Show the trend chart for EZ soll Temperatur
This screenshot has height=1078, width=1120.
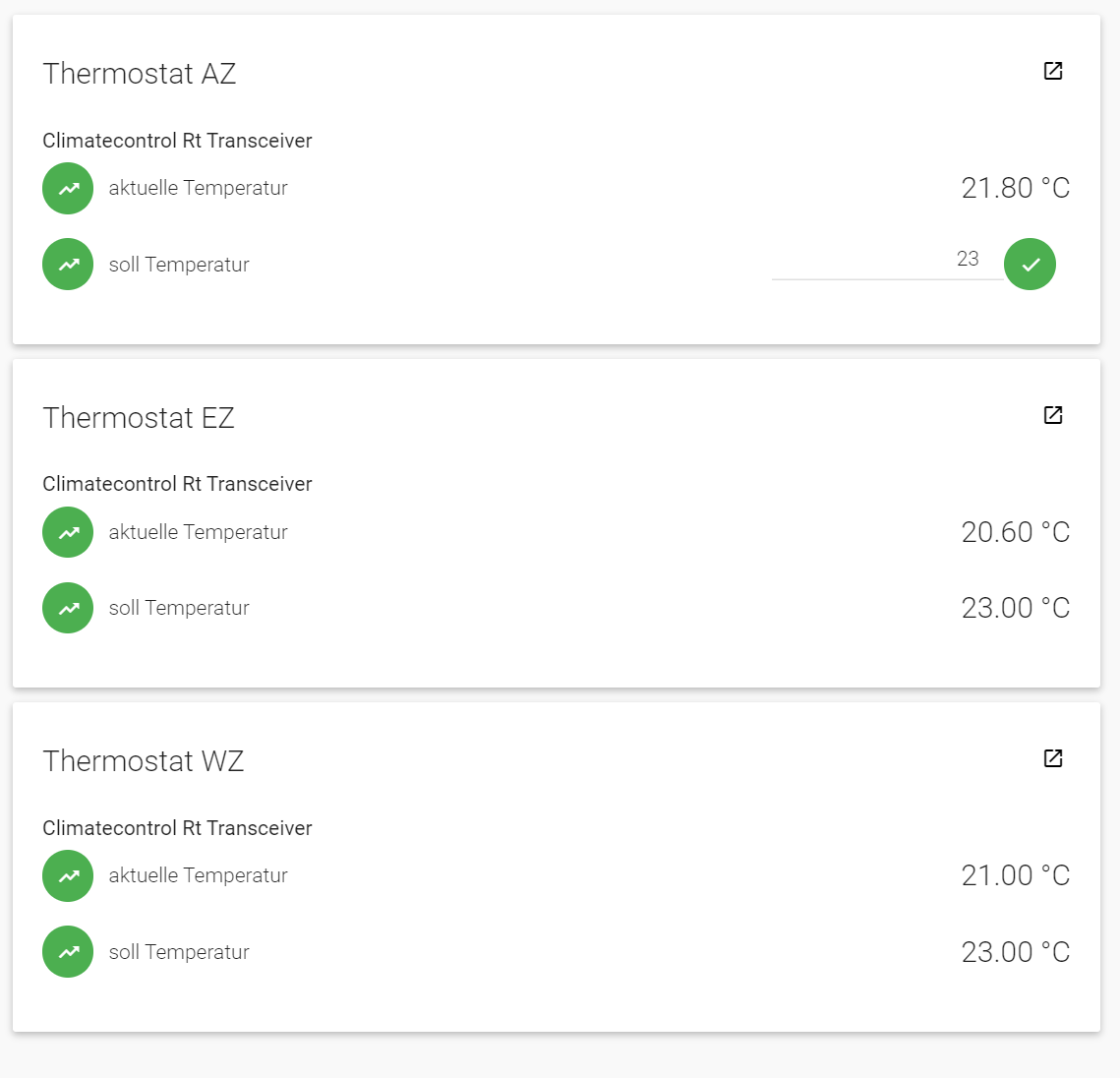68,608
